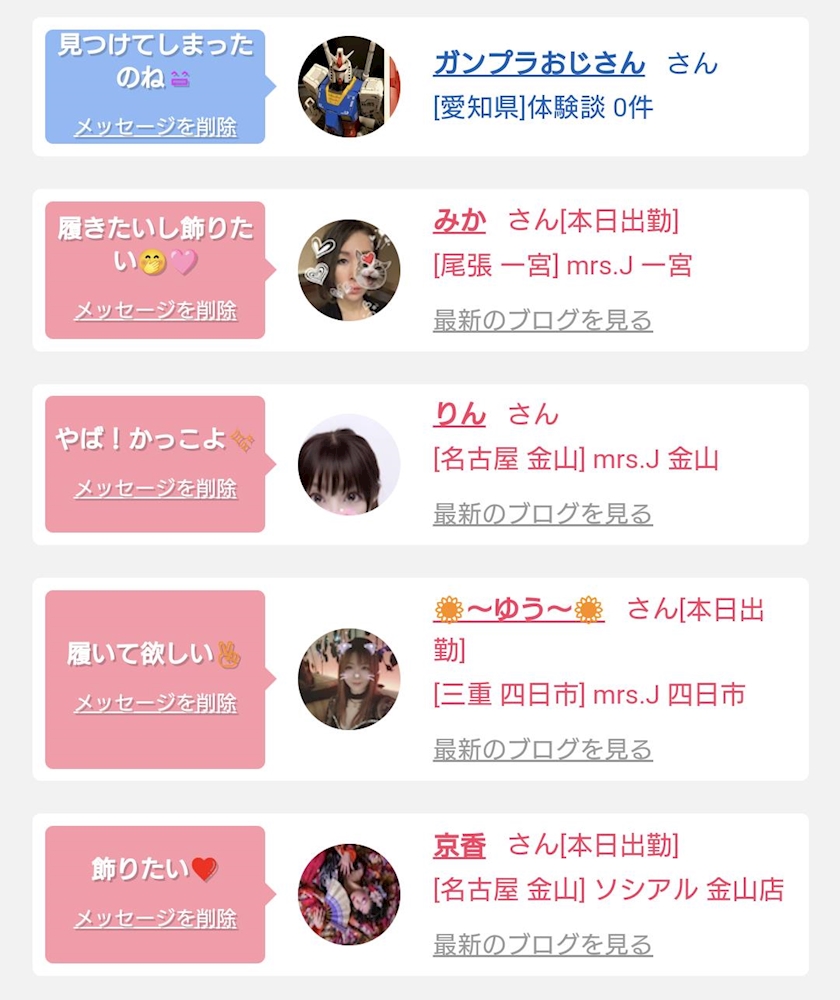Screen dimensions: 840x1000
Task: View みか's latest blog
Action: click(x=542, y=321)
